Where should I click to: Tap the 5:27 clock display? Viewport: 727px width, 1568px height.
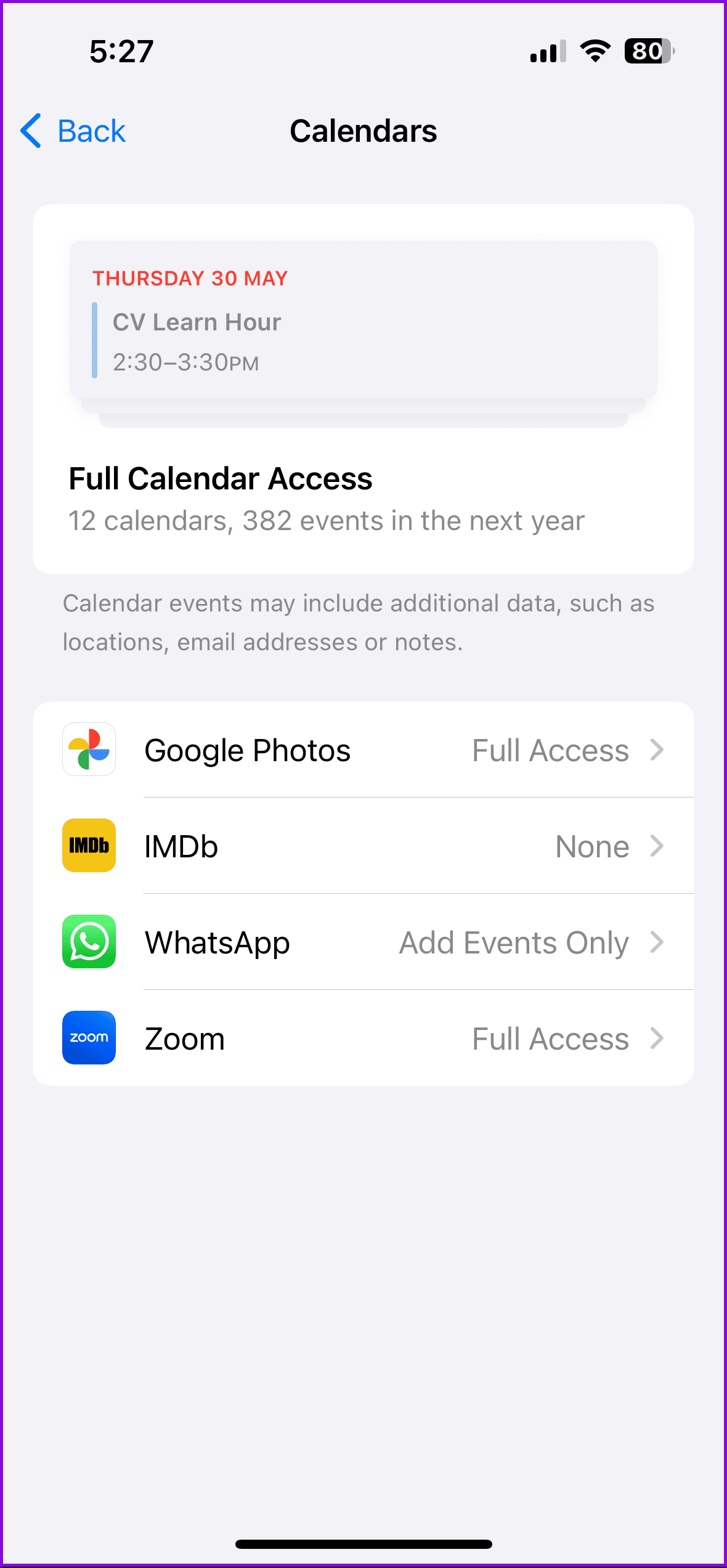(119, 52)
